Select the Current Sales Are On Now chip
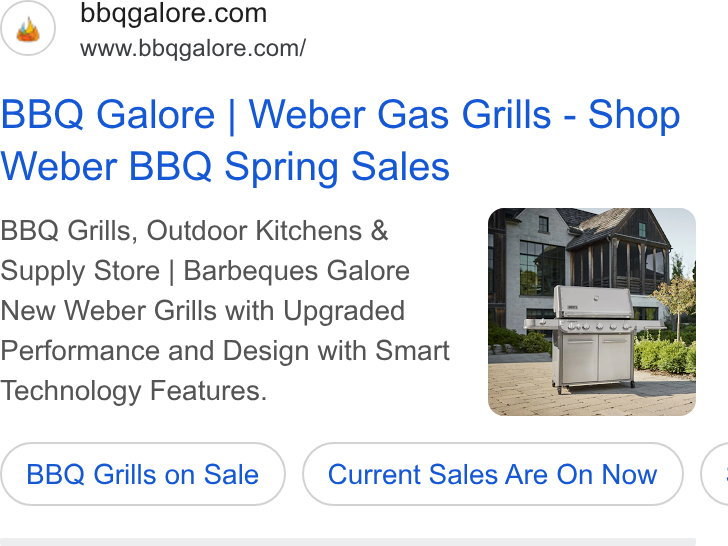728x546 pixels. tap(493, 474)
